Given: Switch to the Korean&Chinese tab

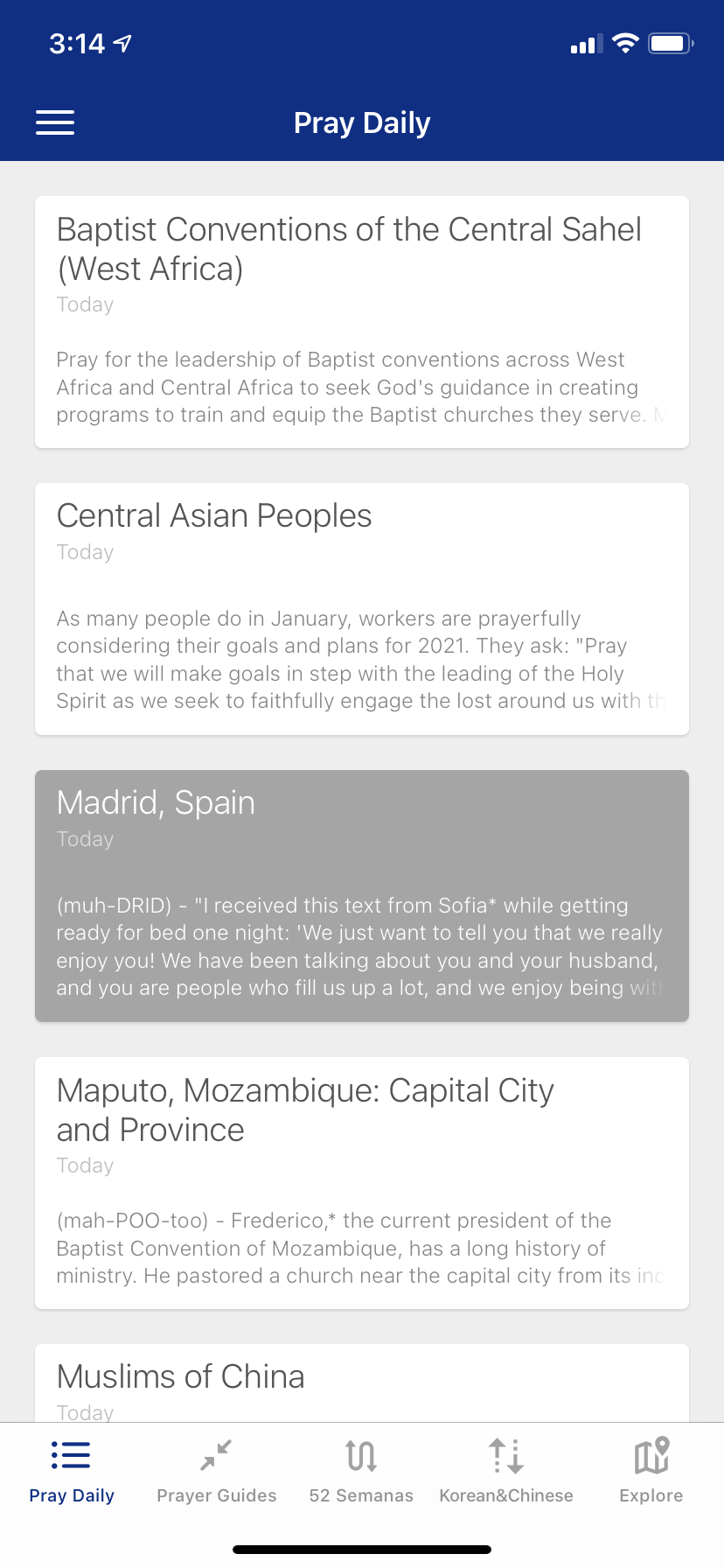Looking at the screenshot, I should (506, 1472).
